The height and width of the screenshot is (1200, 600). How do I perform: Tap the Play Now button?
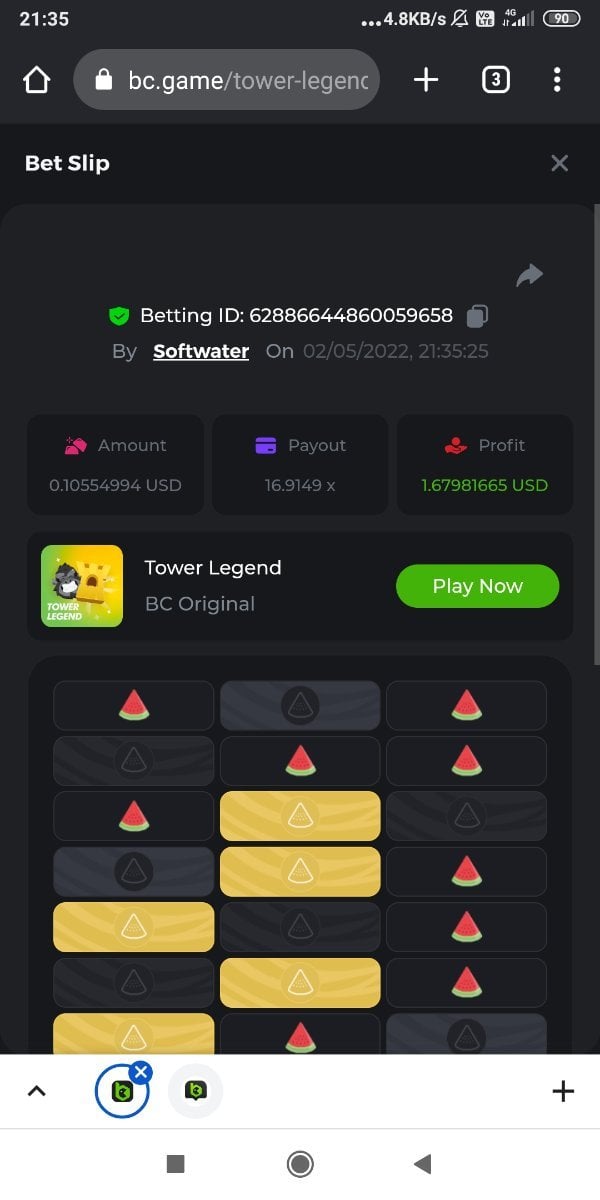(477, 586)
